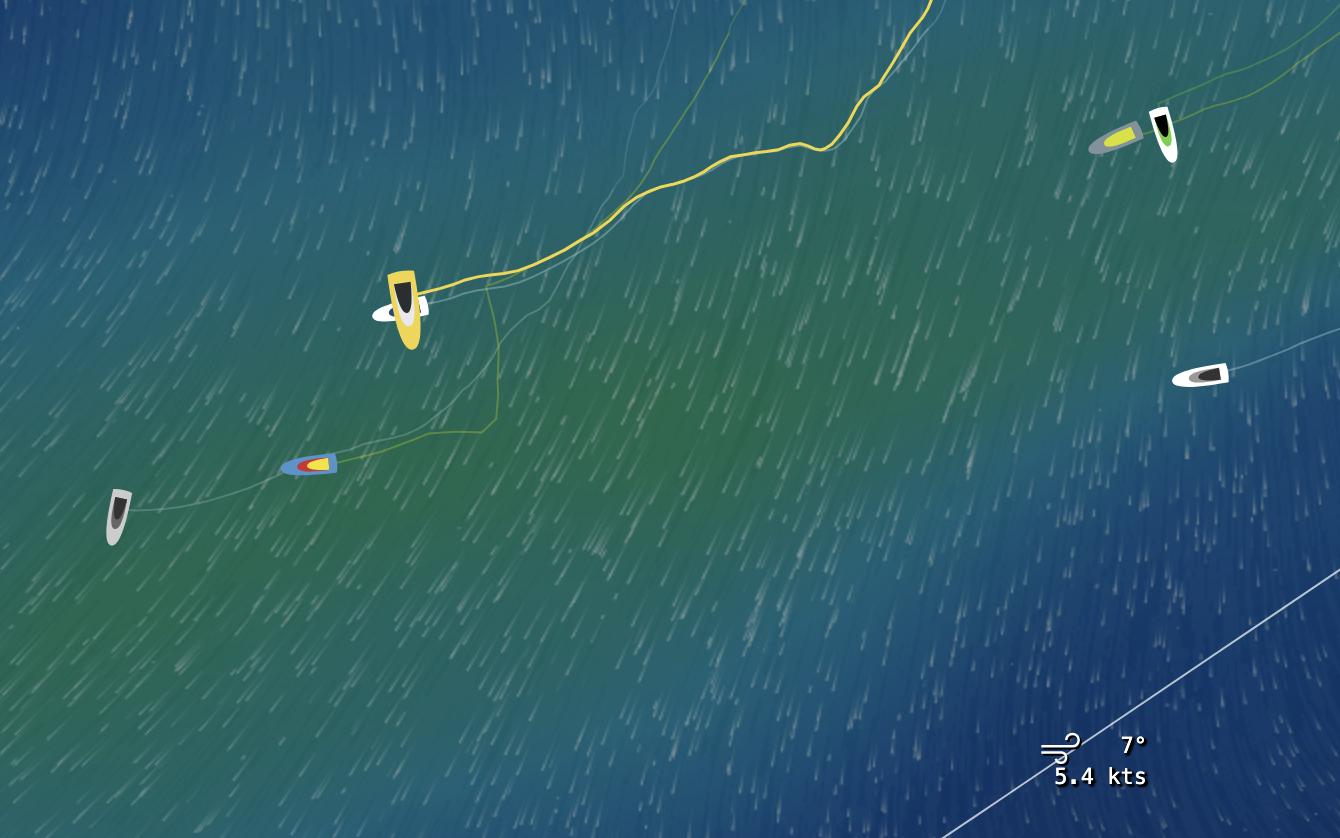Screen dimensions: 1340x838
Task: Tap the grey boat with yellow deck
Action: 1115,139
